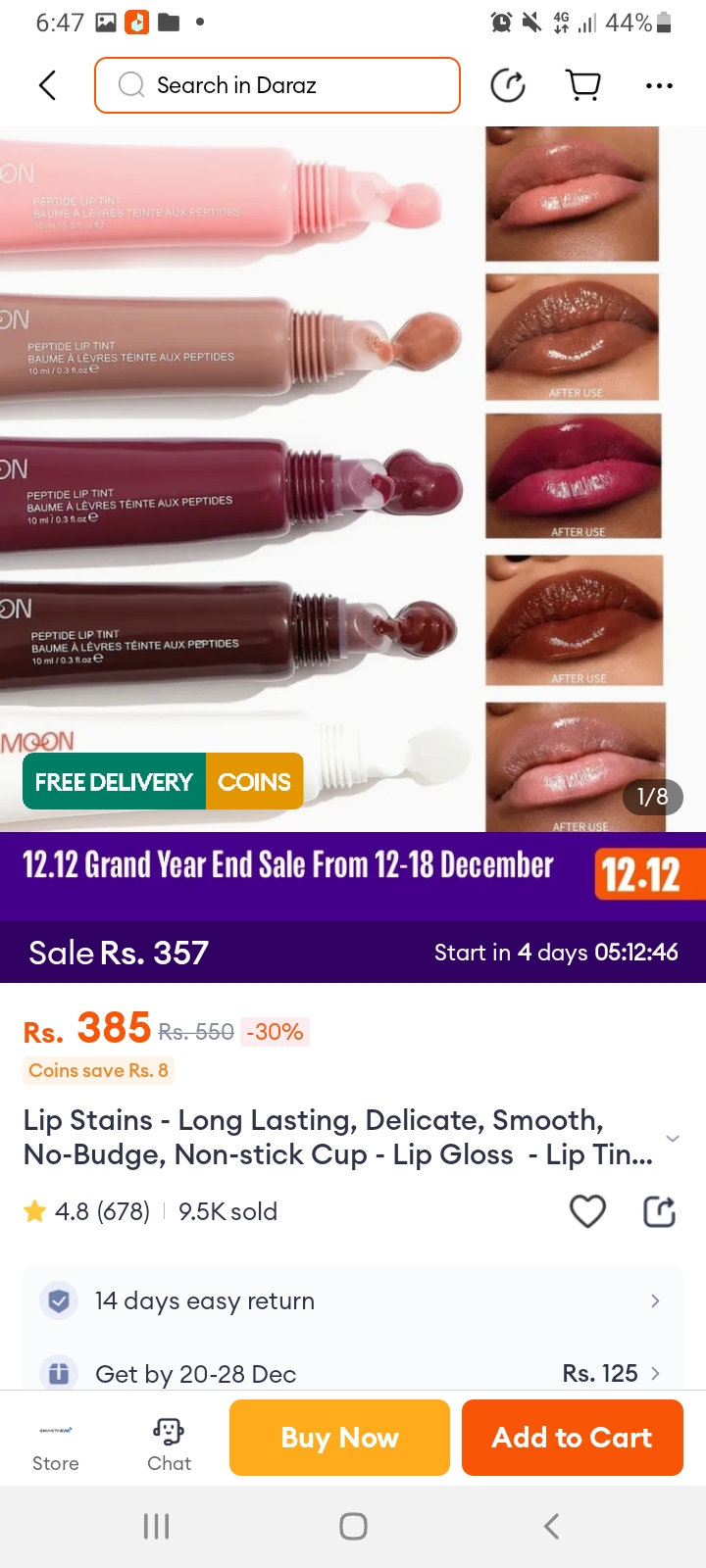Viewport: 706px width, 1568px height.
Task: Share this product
Action: click(659, 1211)
